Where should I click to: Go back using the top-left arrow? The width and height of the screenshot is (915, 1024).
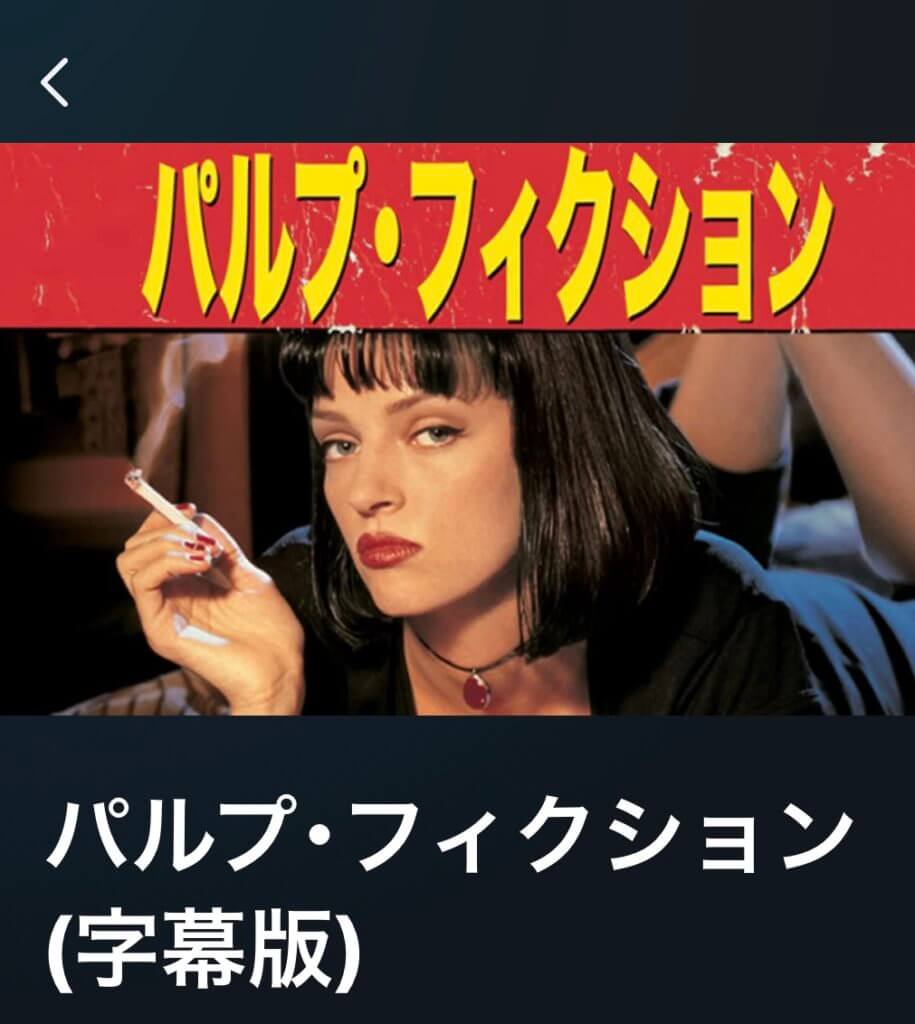pyautogui.click(x=54, y=82)
